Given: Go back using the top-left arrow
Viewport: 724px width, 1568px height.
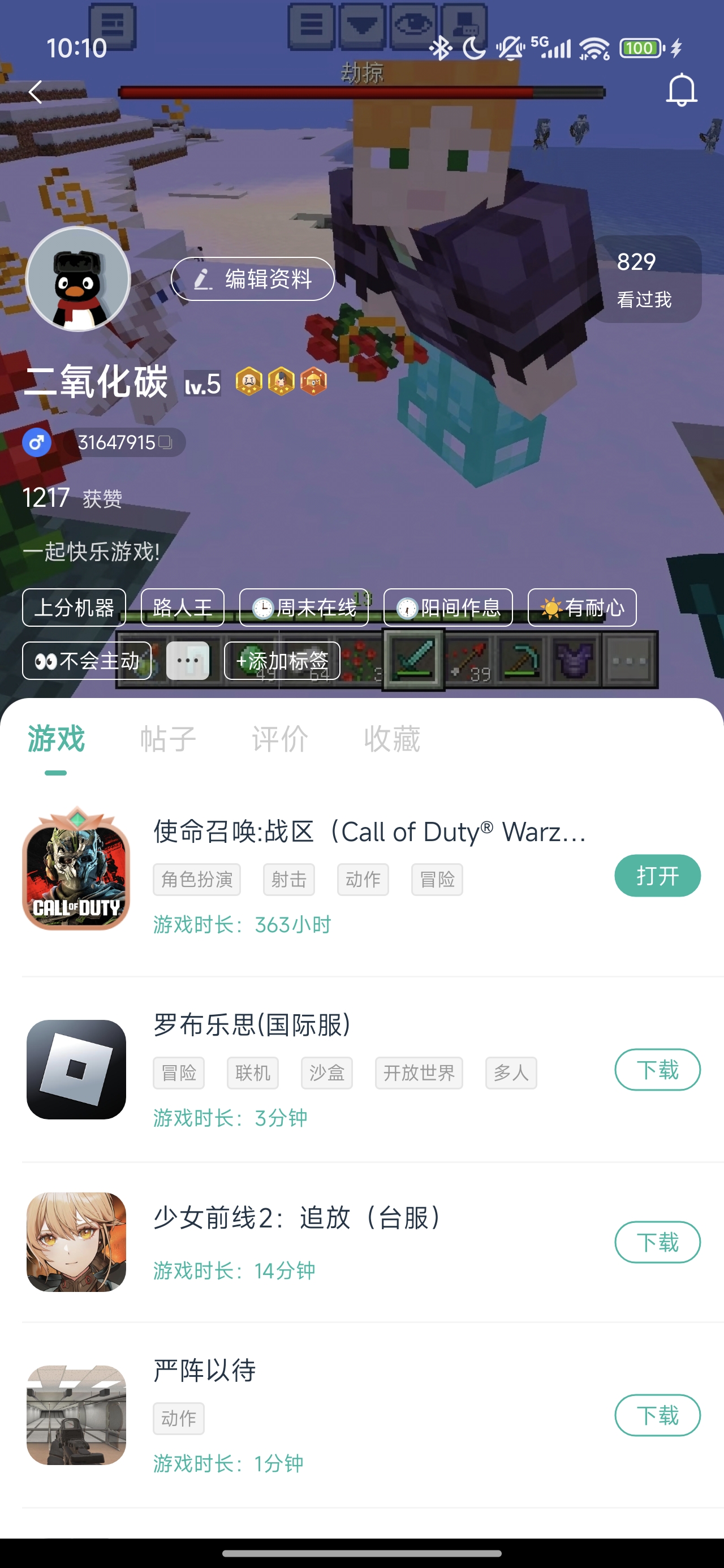Looking at the screenshot, I should (35, 92).
